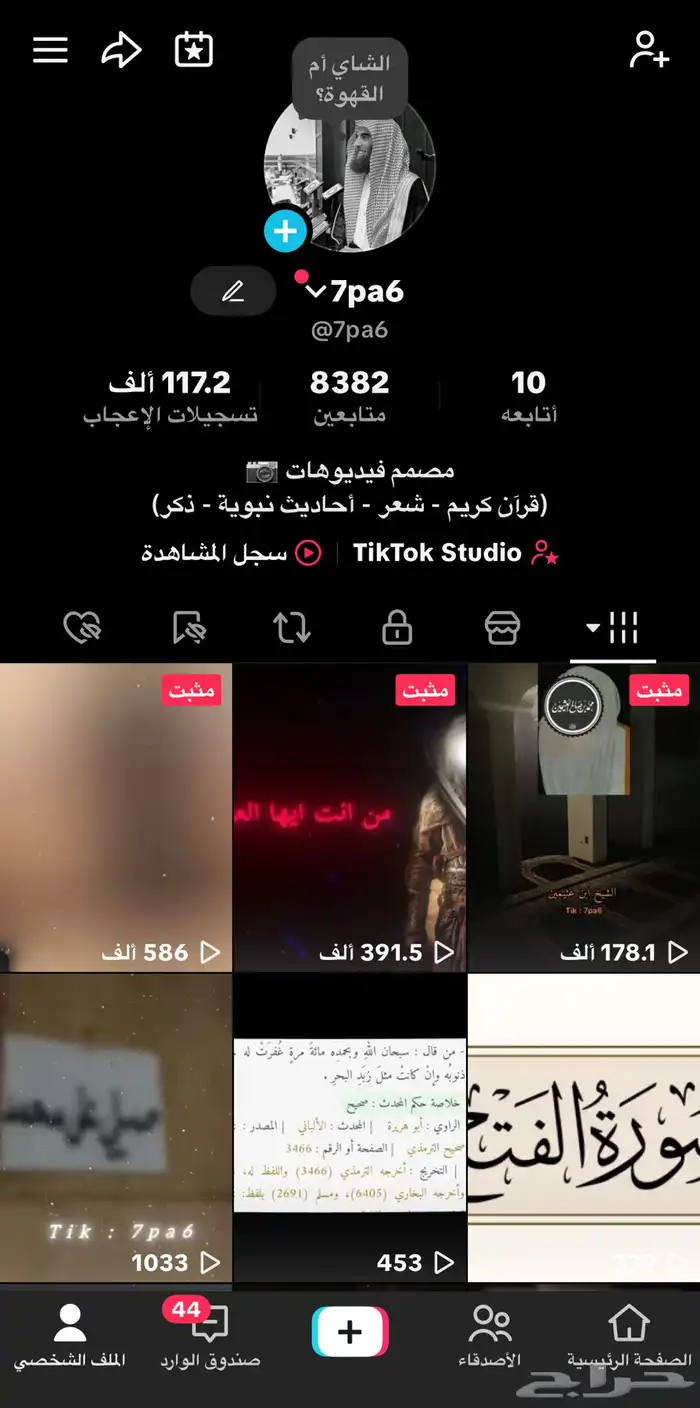Open add friends icon
700x1408 pixels.
click(648, 50)
